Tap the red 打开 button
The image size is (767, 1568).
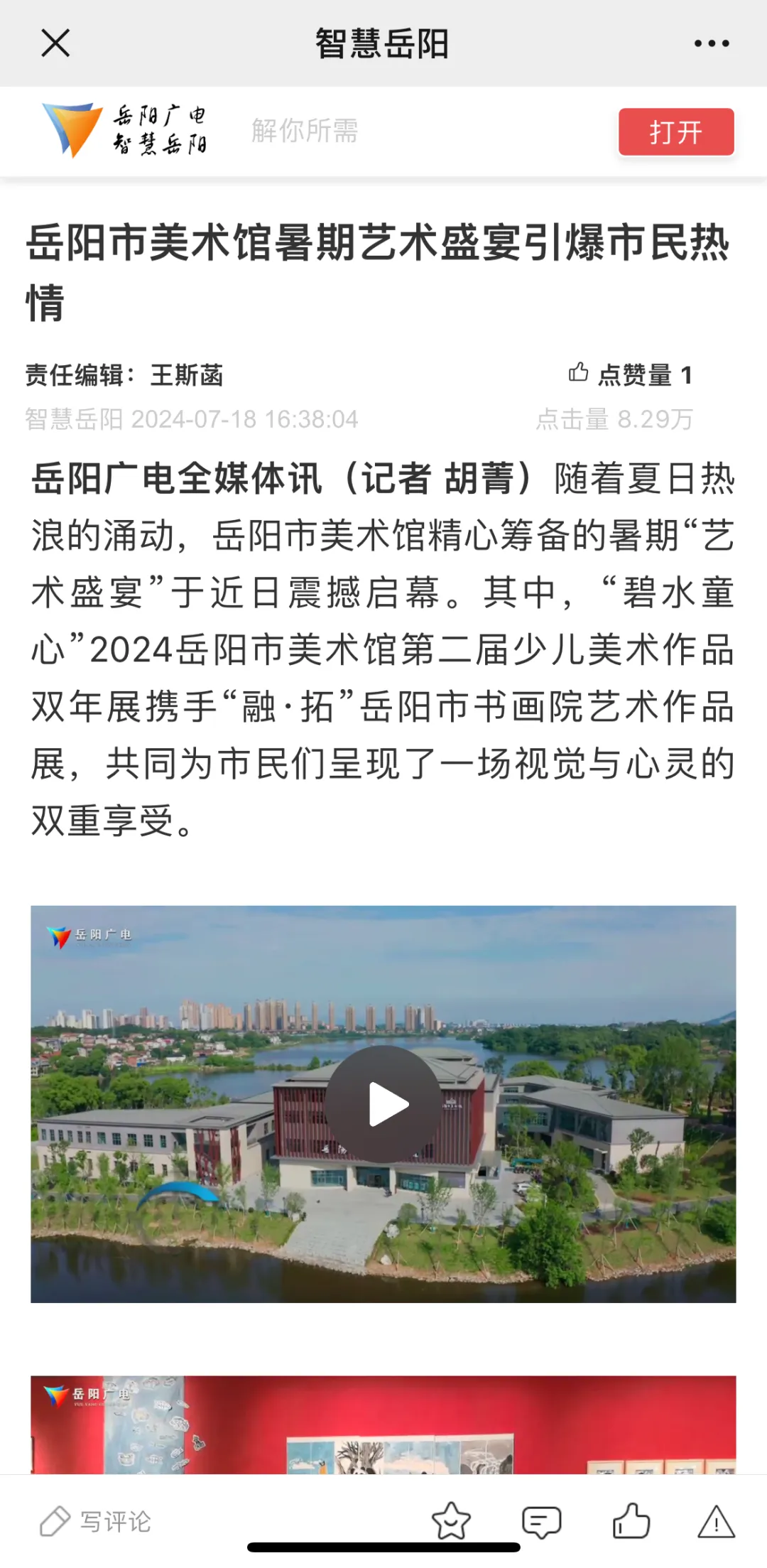pos(676,131)
